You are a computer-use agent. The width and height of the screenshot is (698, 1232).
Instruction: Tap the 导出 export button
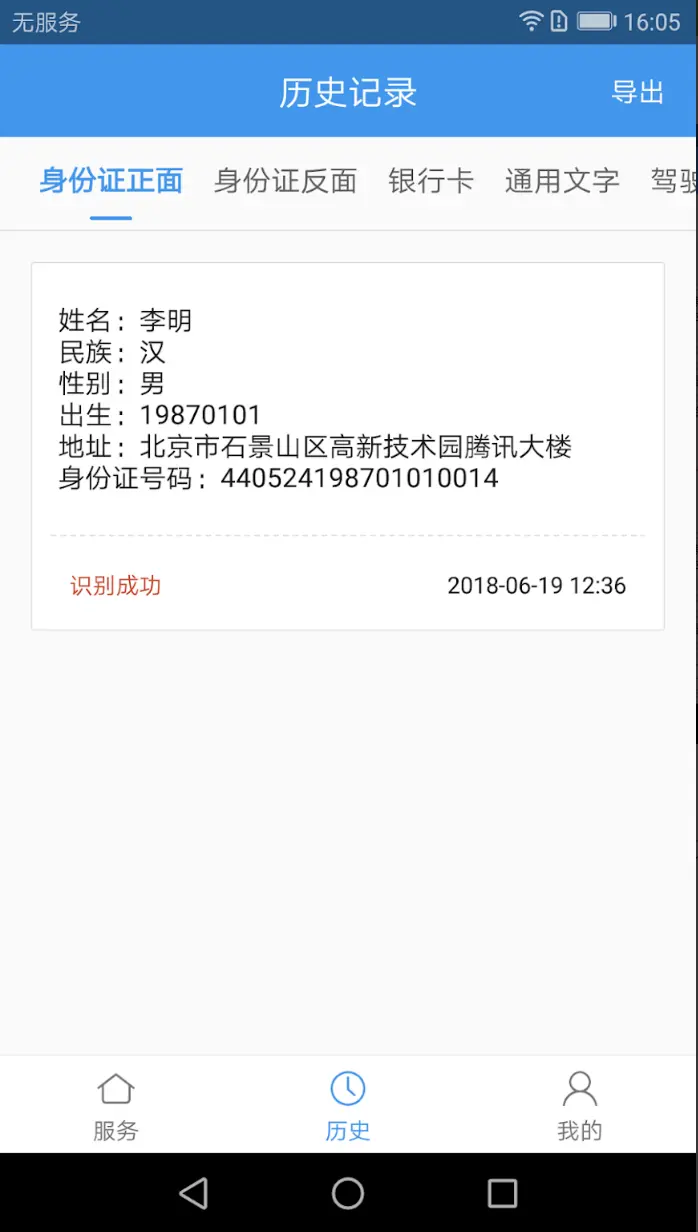coord(637,92)
